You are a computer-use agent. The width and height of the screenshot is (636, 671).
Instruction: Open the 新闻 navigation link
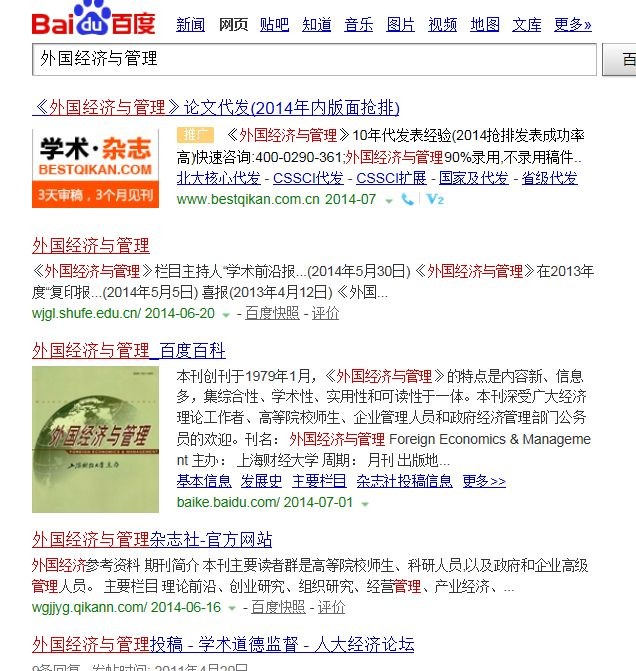click(x=190, y=24)
